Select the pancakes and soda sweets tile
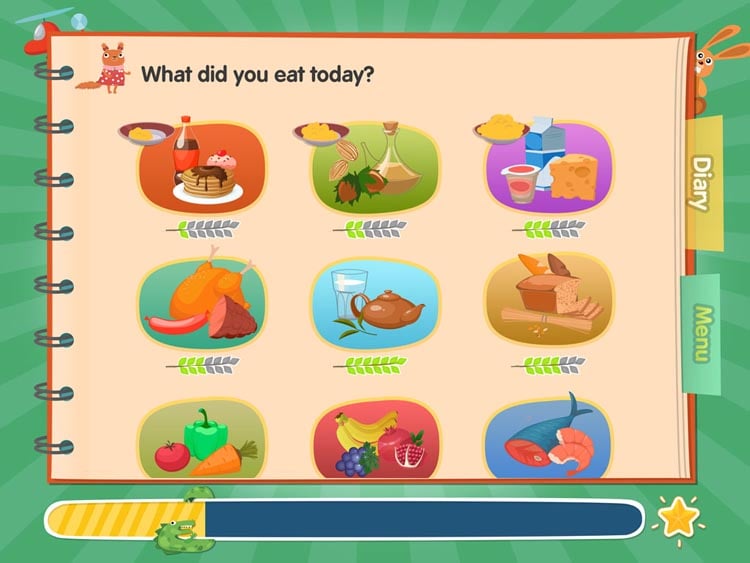Image resolution: width=750 pixels, height=563 pixels. pos(202,167)
